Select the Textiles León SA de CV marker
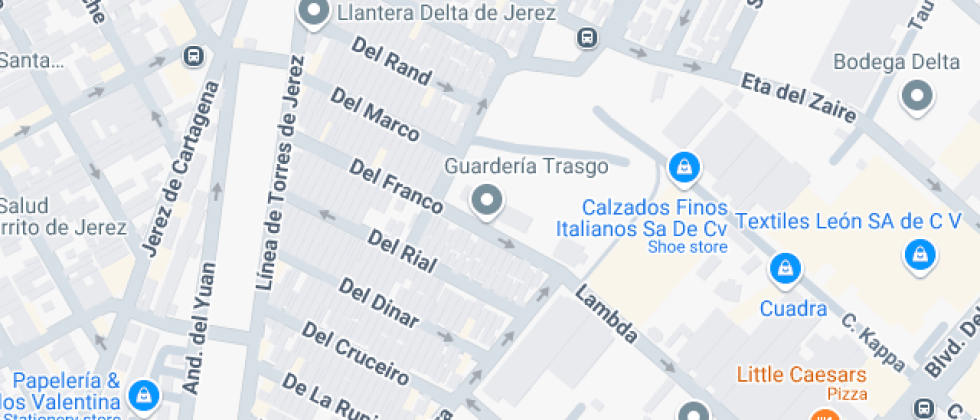The height and width of the screenshot is (420, 980). click(920, 255)
